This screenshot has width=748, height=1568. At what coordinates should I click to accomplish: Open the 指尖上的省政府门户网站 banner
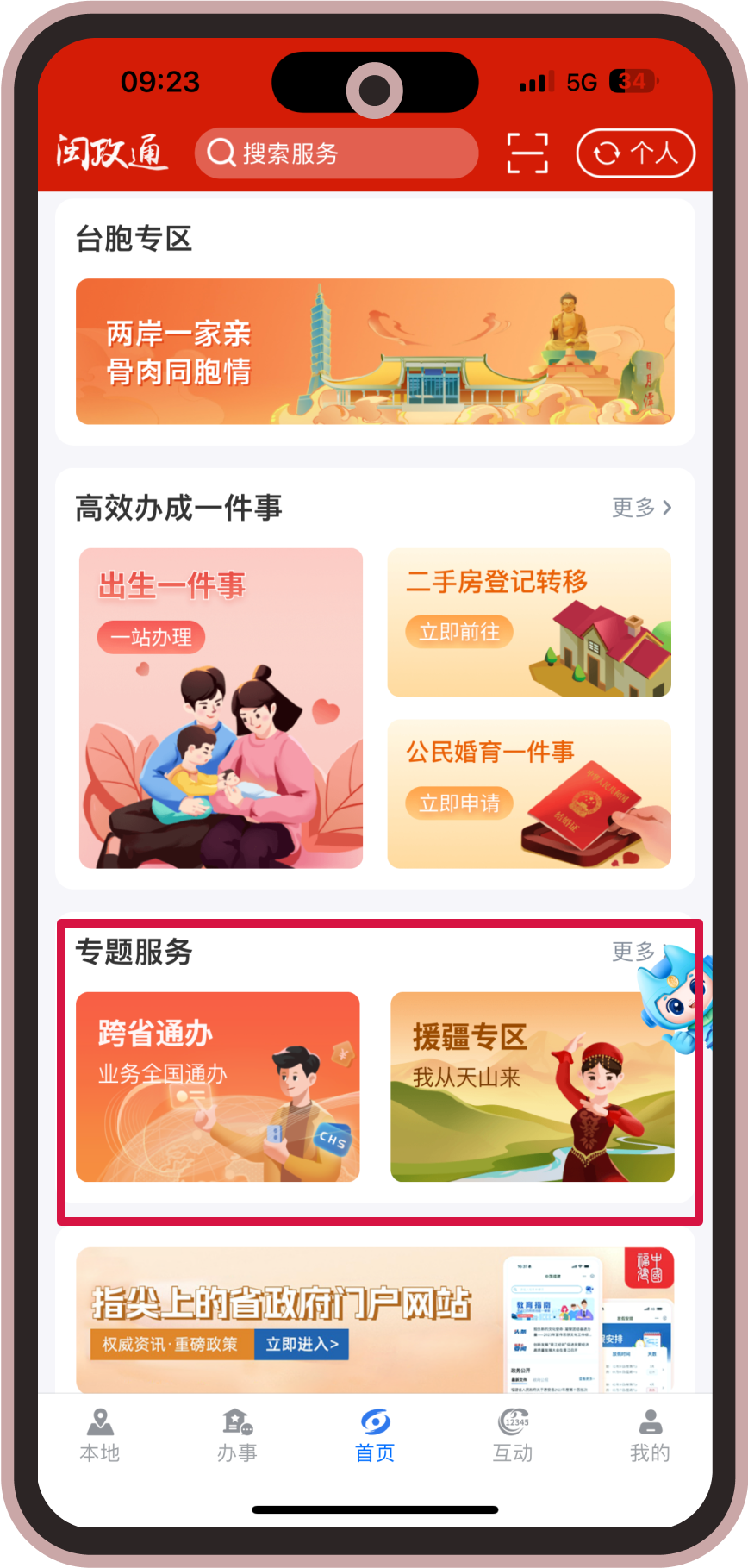pos(375,1319)
